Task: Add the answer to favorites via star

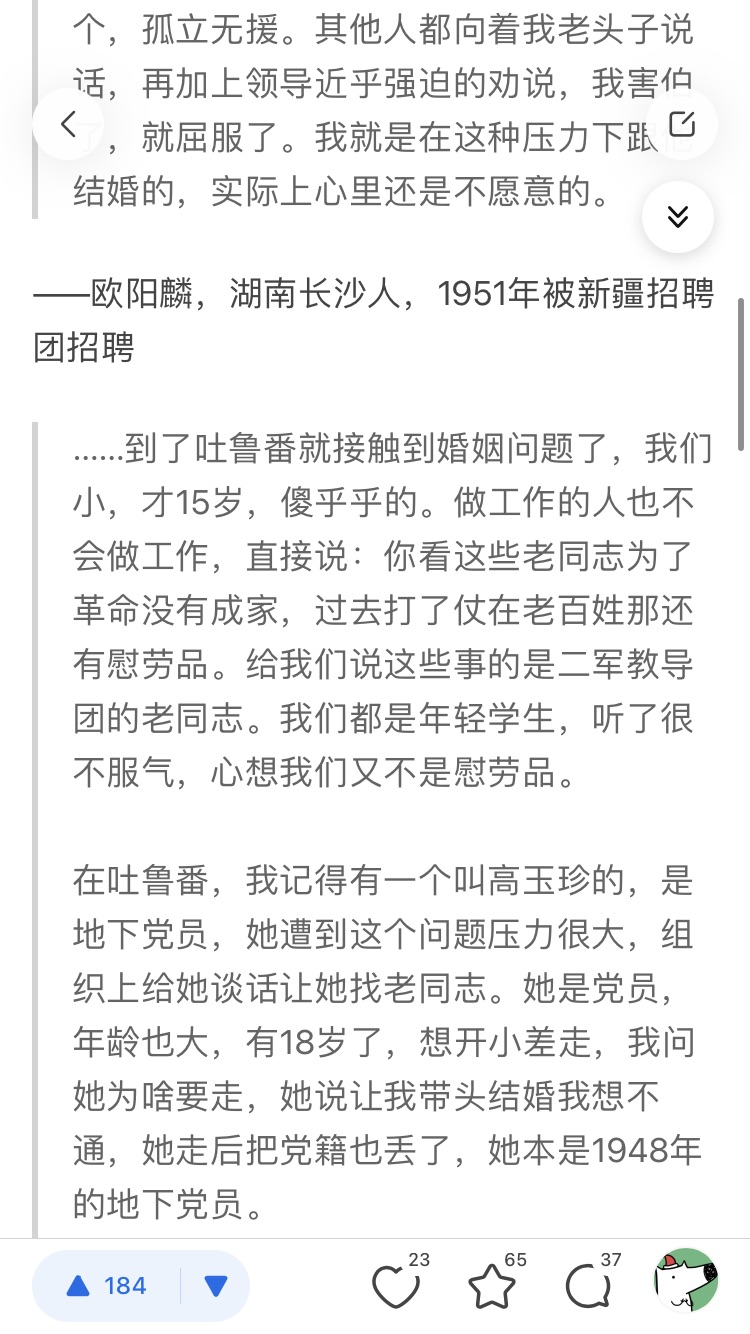Action: (x=494, y=1285)
